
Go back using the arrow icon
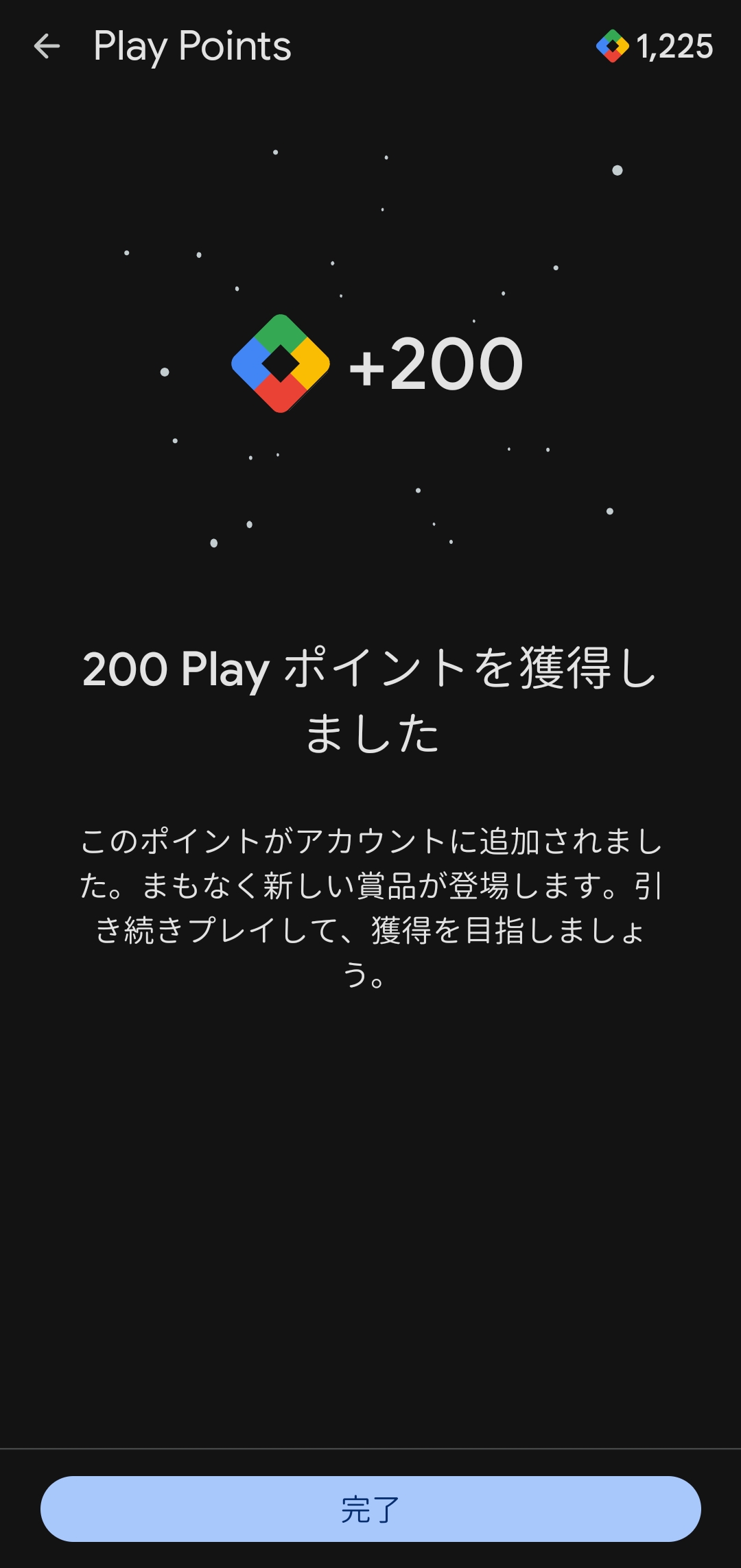point(47,47)
